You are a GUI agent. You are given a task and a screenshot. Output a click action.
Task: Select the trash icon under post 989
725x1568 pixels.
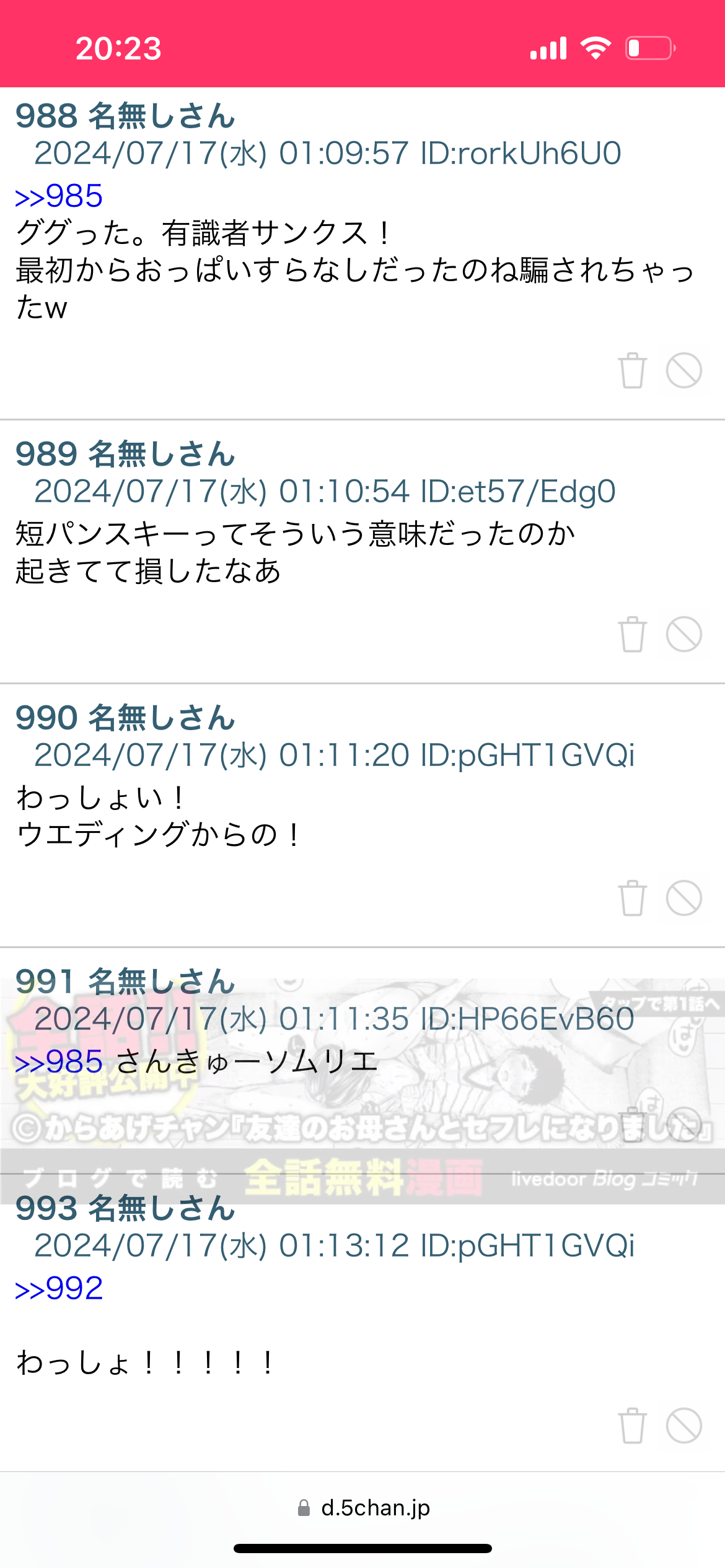pyautogui.click(x=632, y=634)
